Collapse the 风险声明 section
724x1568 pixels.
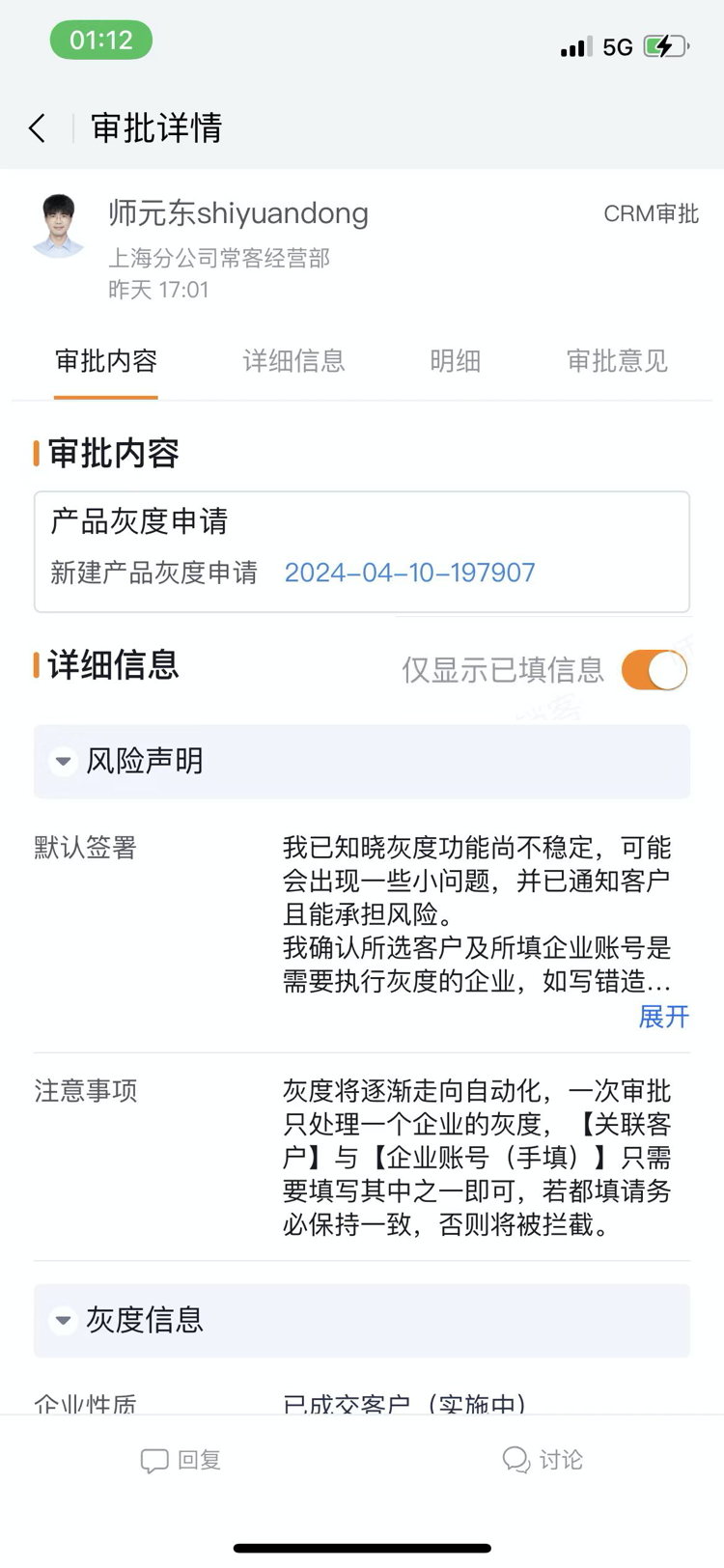(63, 761)
